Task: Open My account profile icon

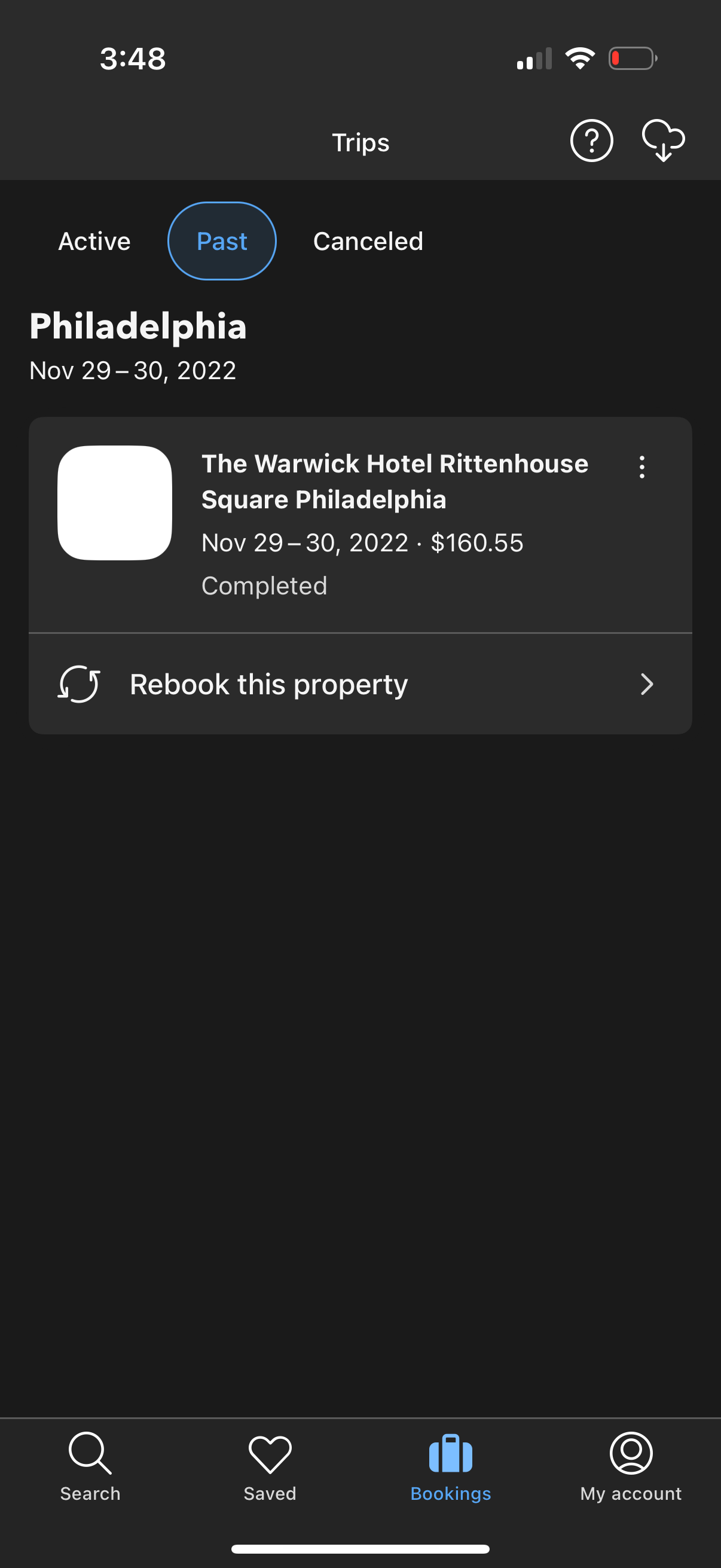Action: pos(630,1467)
